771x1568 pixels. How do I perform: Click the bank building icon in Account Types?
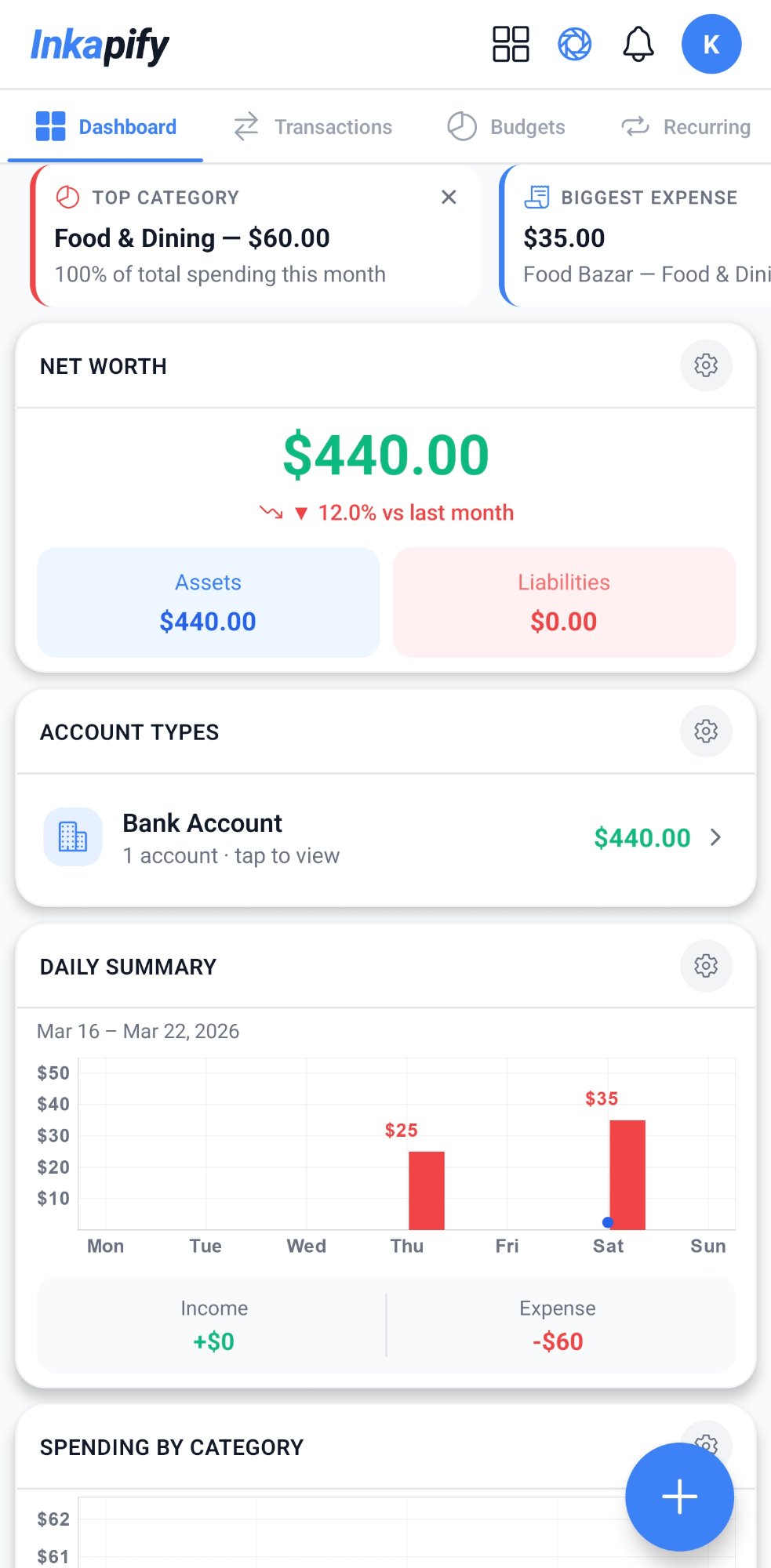coord(72,837)
